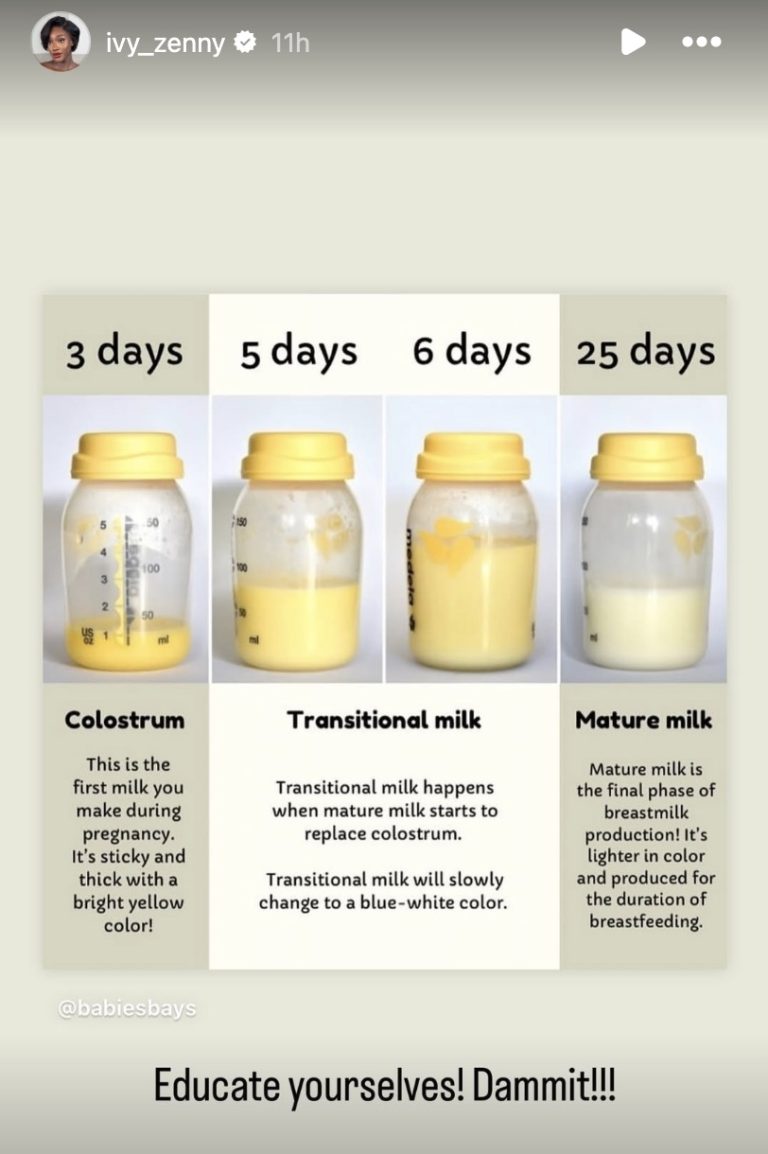Image resolution: width=768 pixels, height=1154 pixels.
Task: Open ivy_zenny's profile picture
Action: pyautogui.click(x=60, y=42)
